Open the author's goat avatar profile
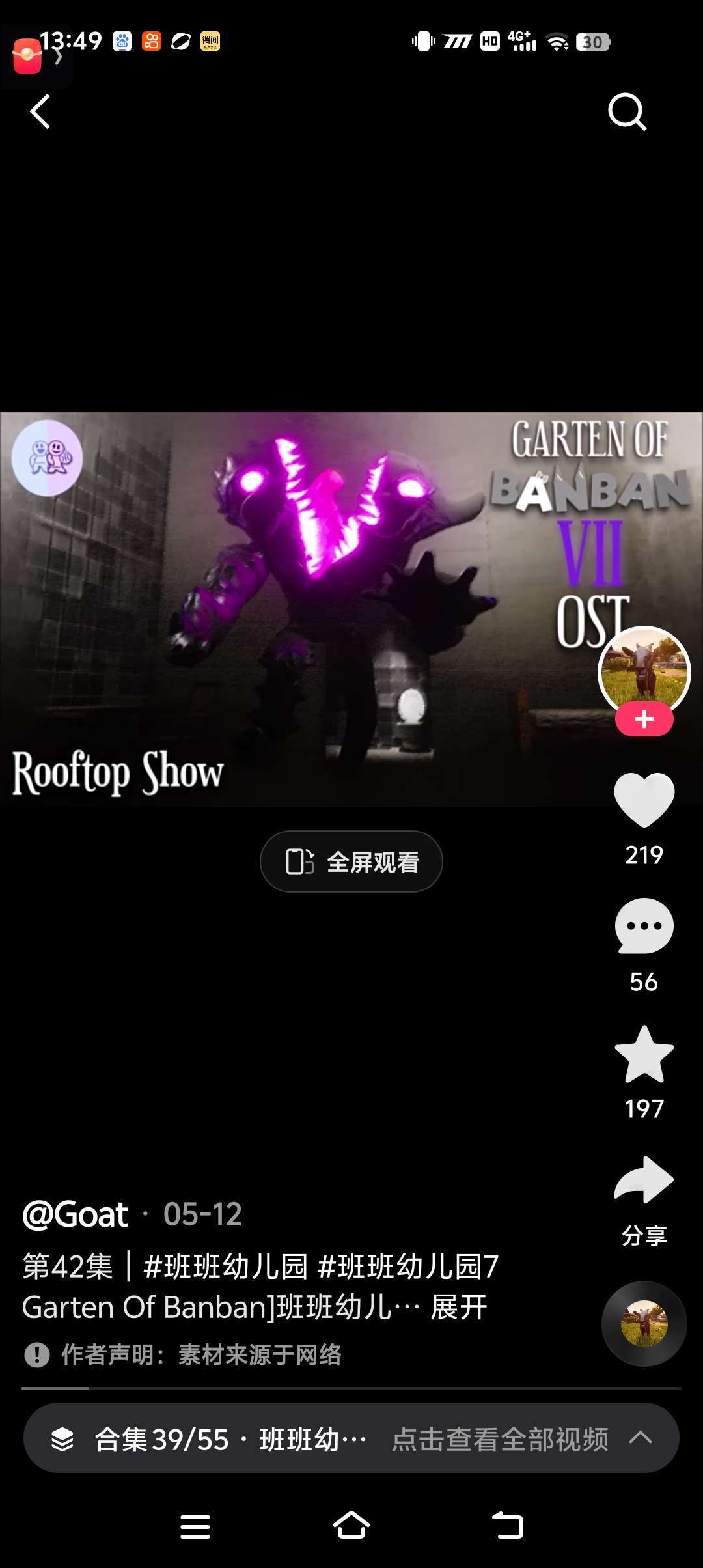The height and width of the screenshot is (1568, 703). click(644, 671)
